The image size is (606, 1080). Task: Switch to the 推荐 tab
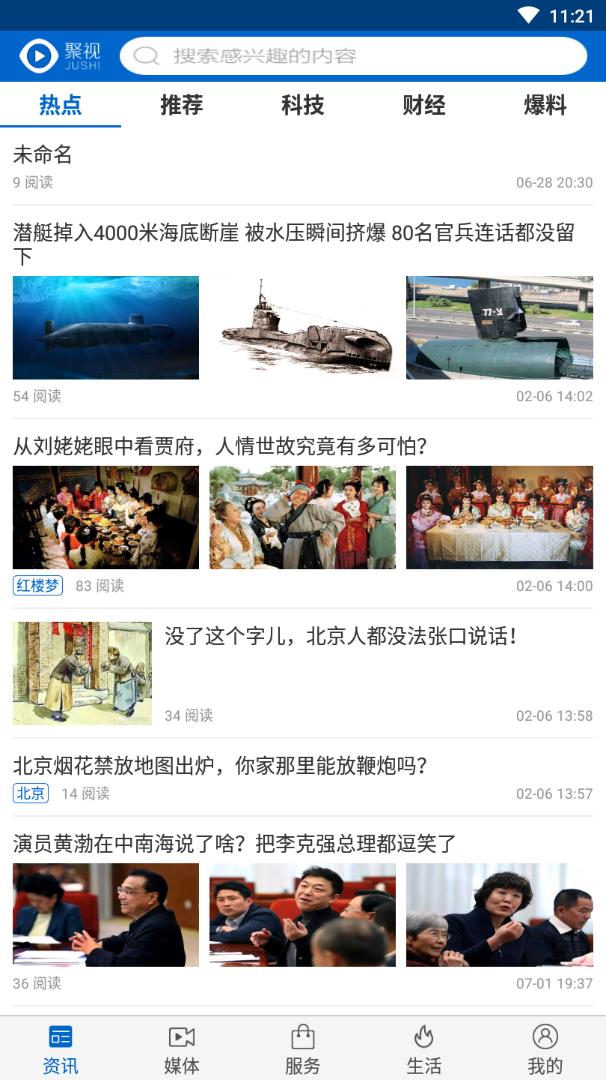point(182,105)
